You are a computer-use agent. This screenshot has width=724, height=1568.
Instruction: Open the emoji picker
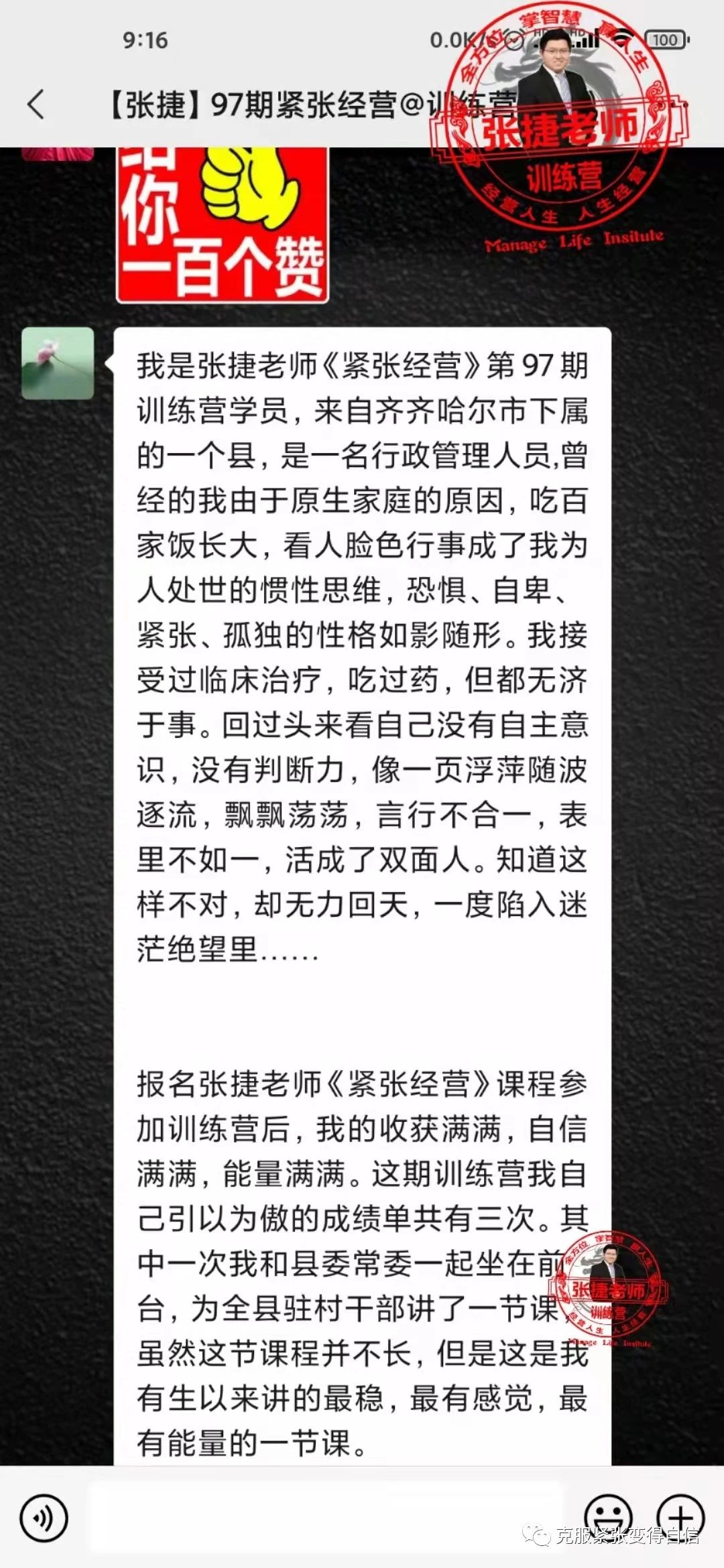click(x=607, y=1517)
